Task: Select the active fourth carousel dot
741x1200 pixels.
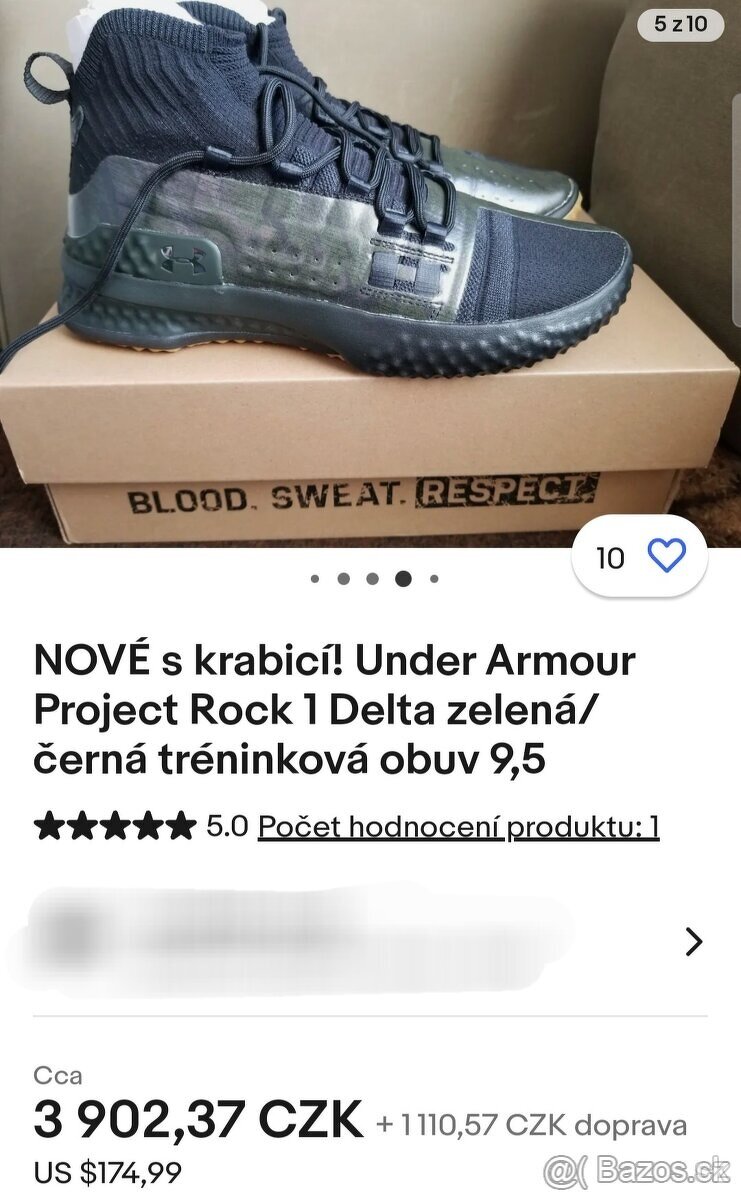Action: [x=404, y=578]
